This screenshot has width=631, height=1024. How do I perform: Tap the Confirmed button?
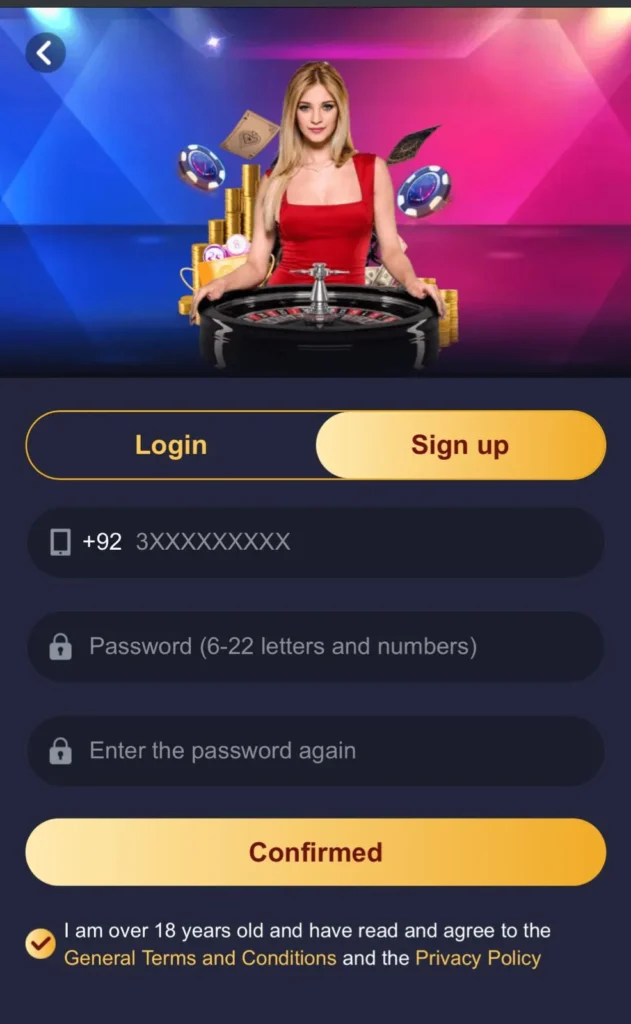point(315,852)
